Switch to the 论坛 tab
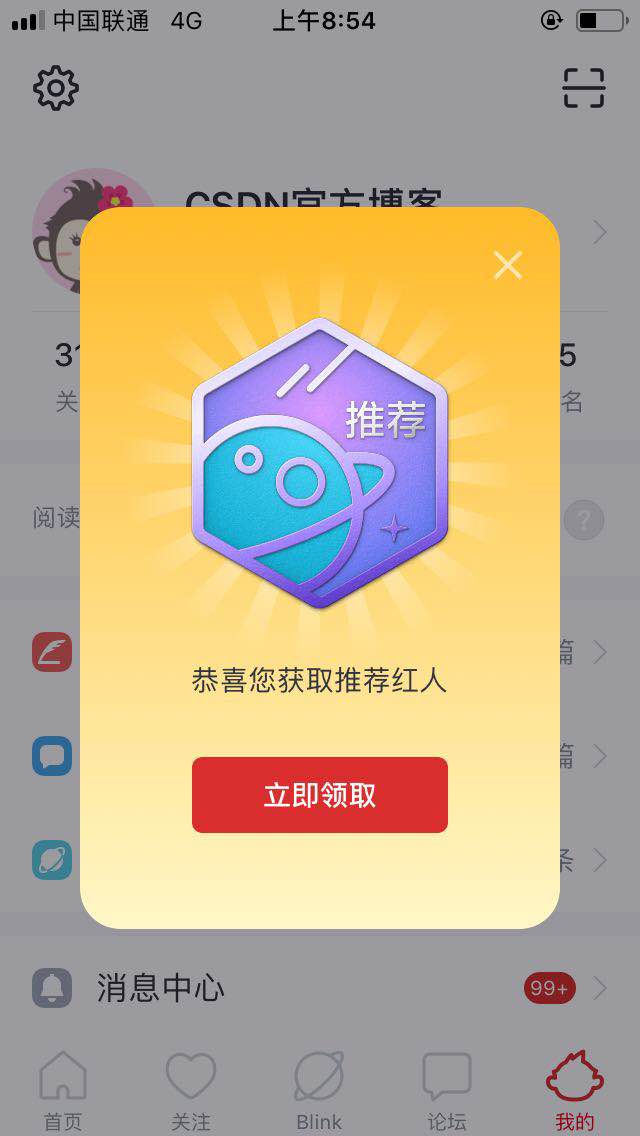Screen dimensions: 640x1136 447,1092
